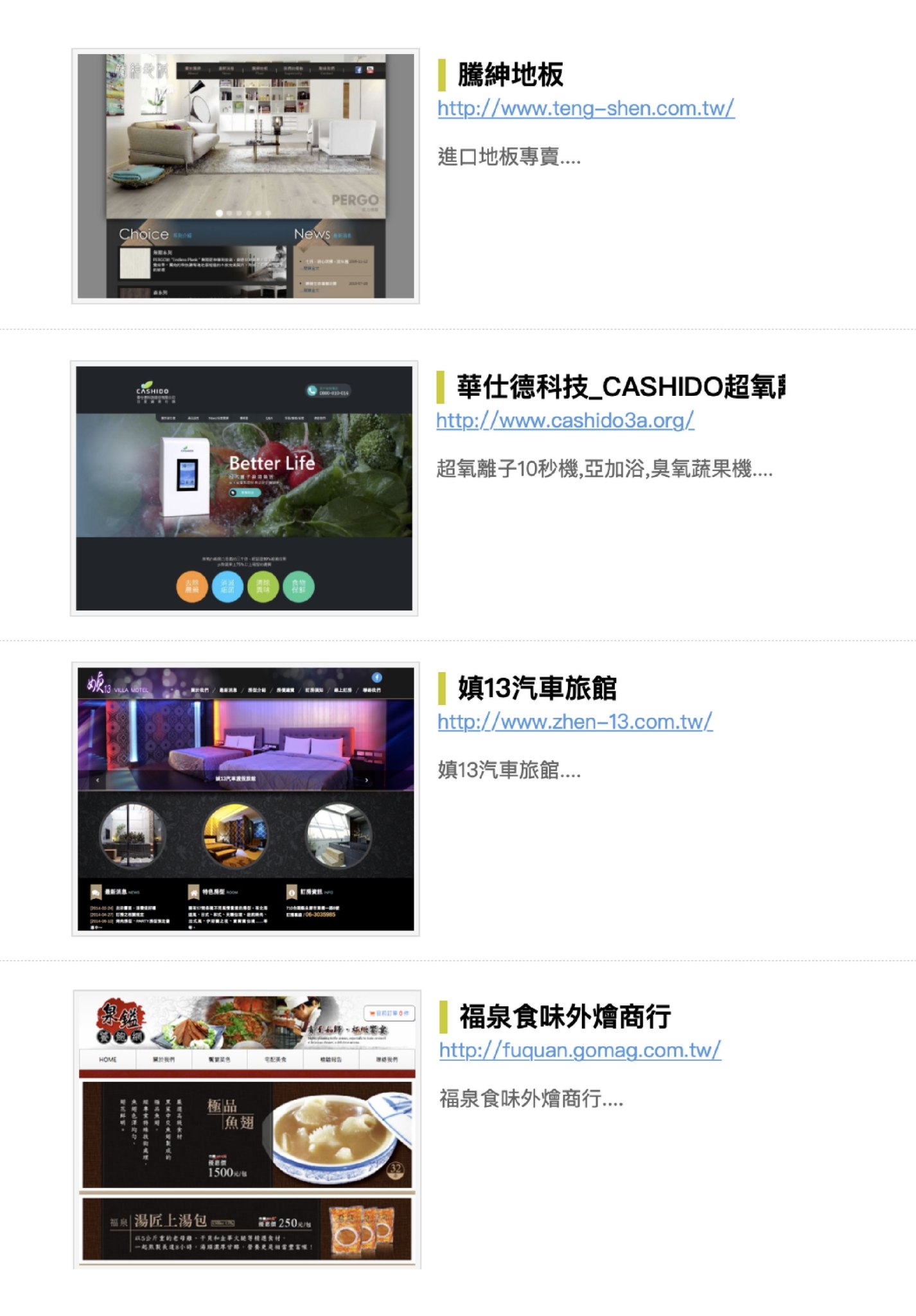Open the CASHIDO Better Life website thumbnail
Viewport: 916px width, 1316px height.
click(244, 488)
